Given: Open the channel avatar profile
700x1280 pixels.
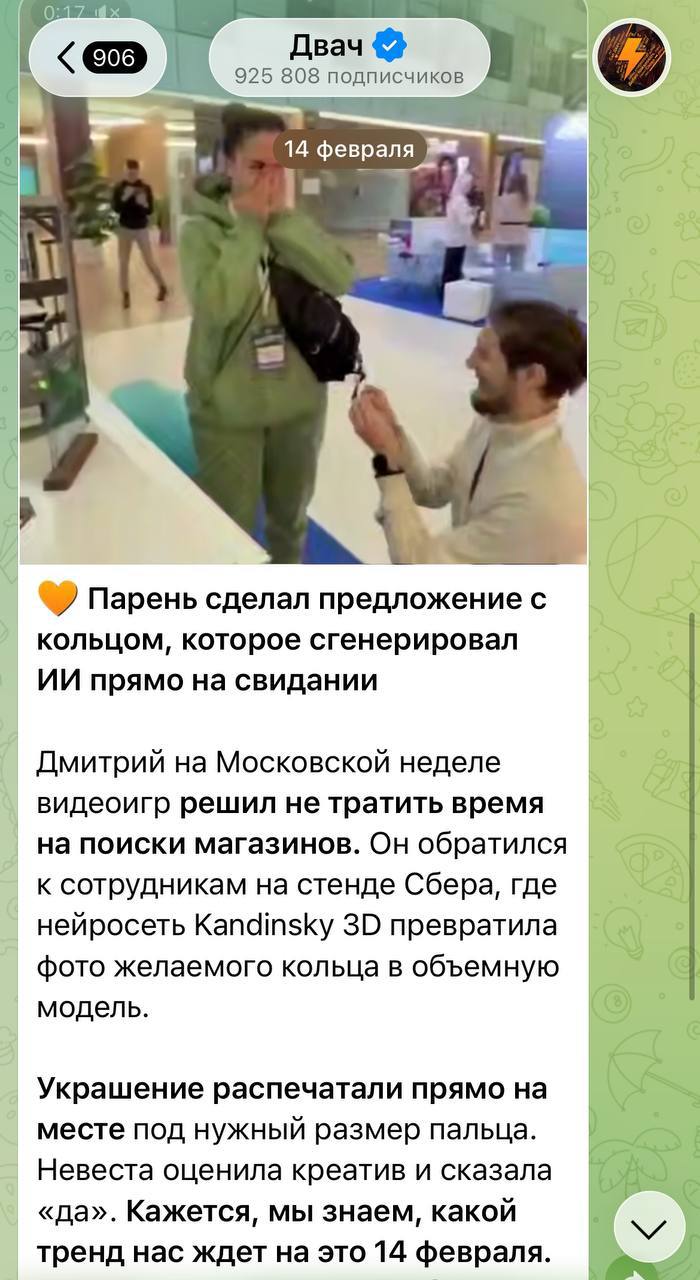Looking at the screenshot, I should click(x=632, y=58).
